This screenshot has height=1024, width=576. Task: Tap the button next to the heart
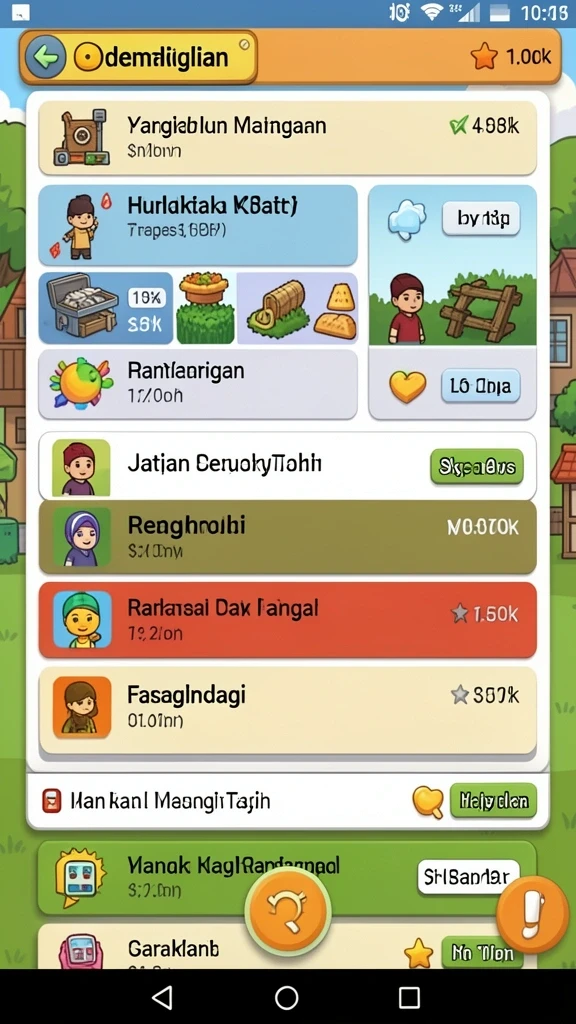(x=481, y=385)
